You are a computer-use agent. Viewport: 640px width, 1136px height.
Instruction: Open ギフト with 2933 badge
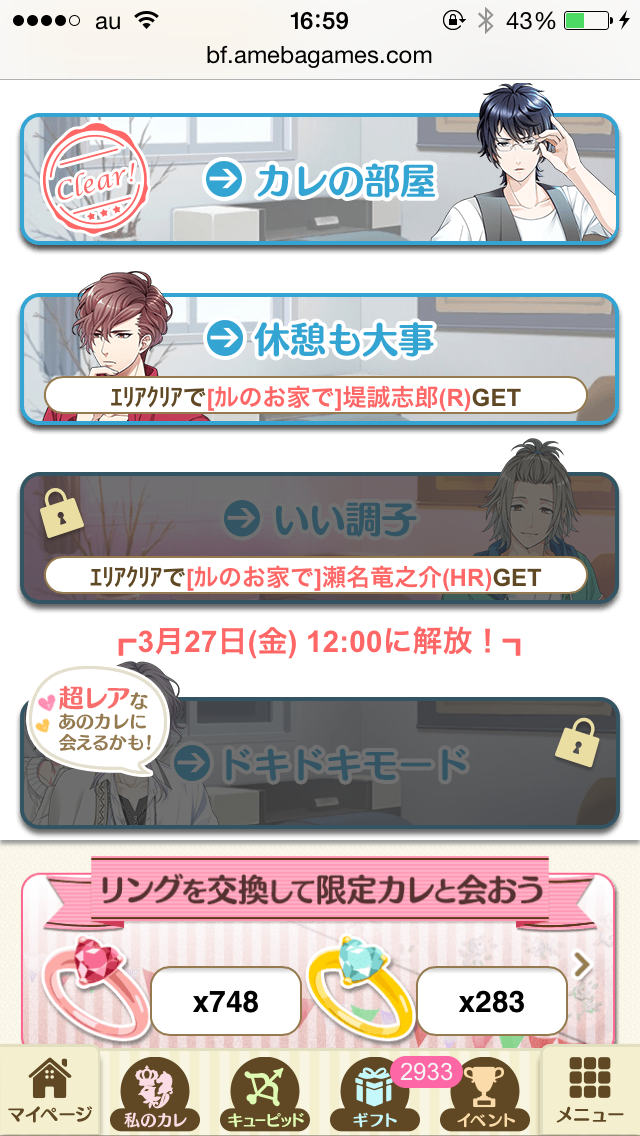[x=377, y=1093]
